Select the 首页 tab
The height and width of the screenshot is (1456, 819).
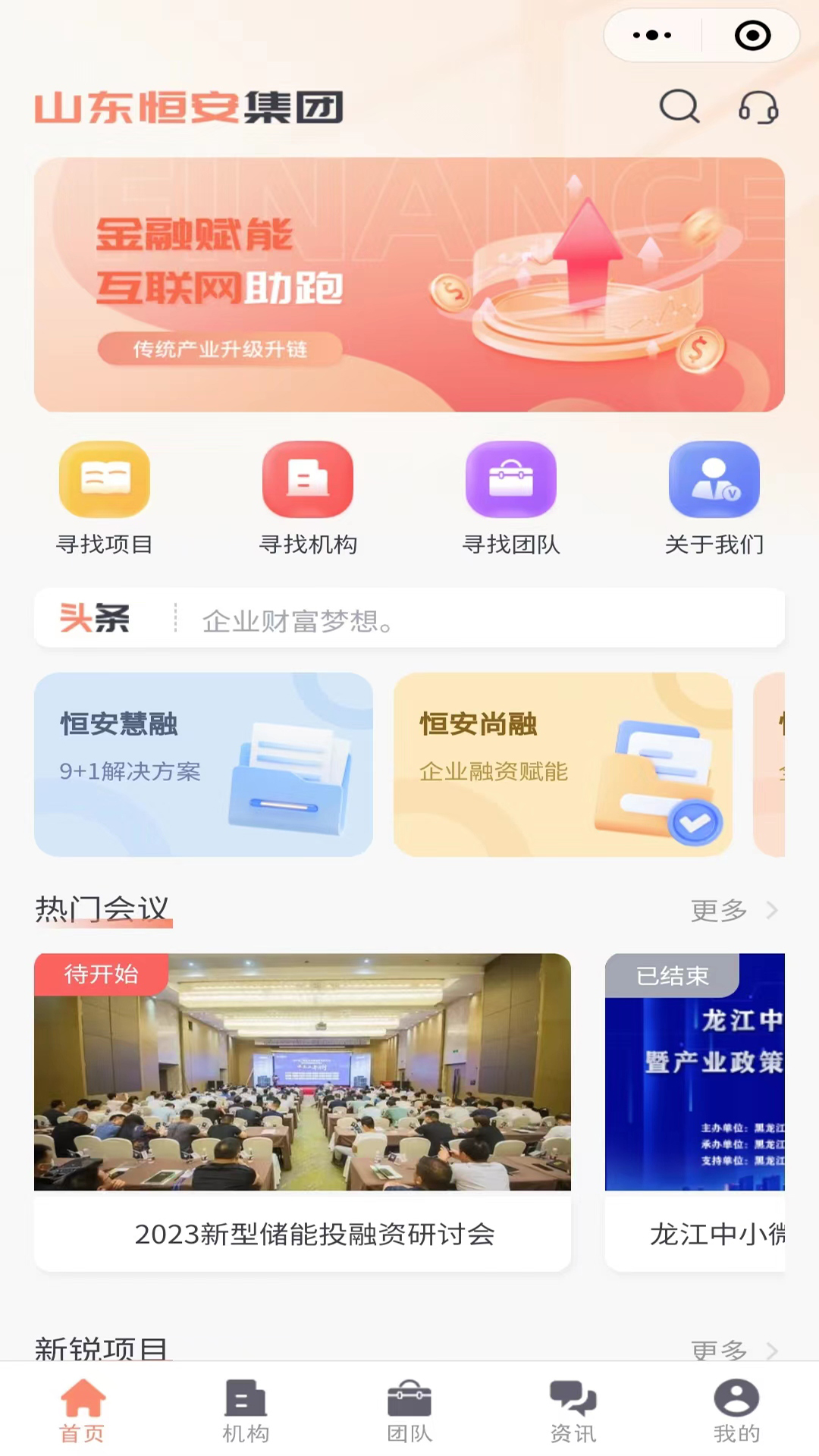click(82, 1410)
